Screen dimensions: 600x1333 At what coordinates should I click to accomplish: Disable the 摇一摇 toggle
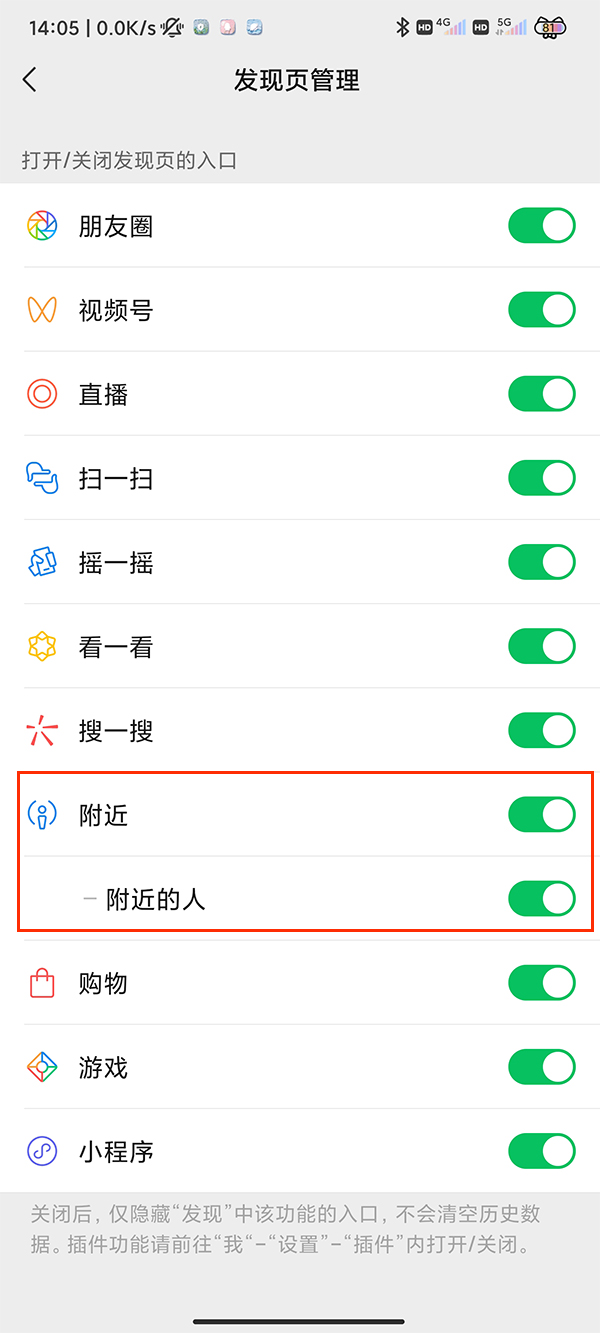pyautogui.click(x=542, y=562)
